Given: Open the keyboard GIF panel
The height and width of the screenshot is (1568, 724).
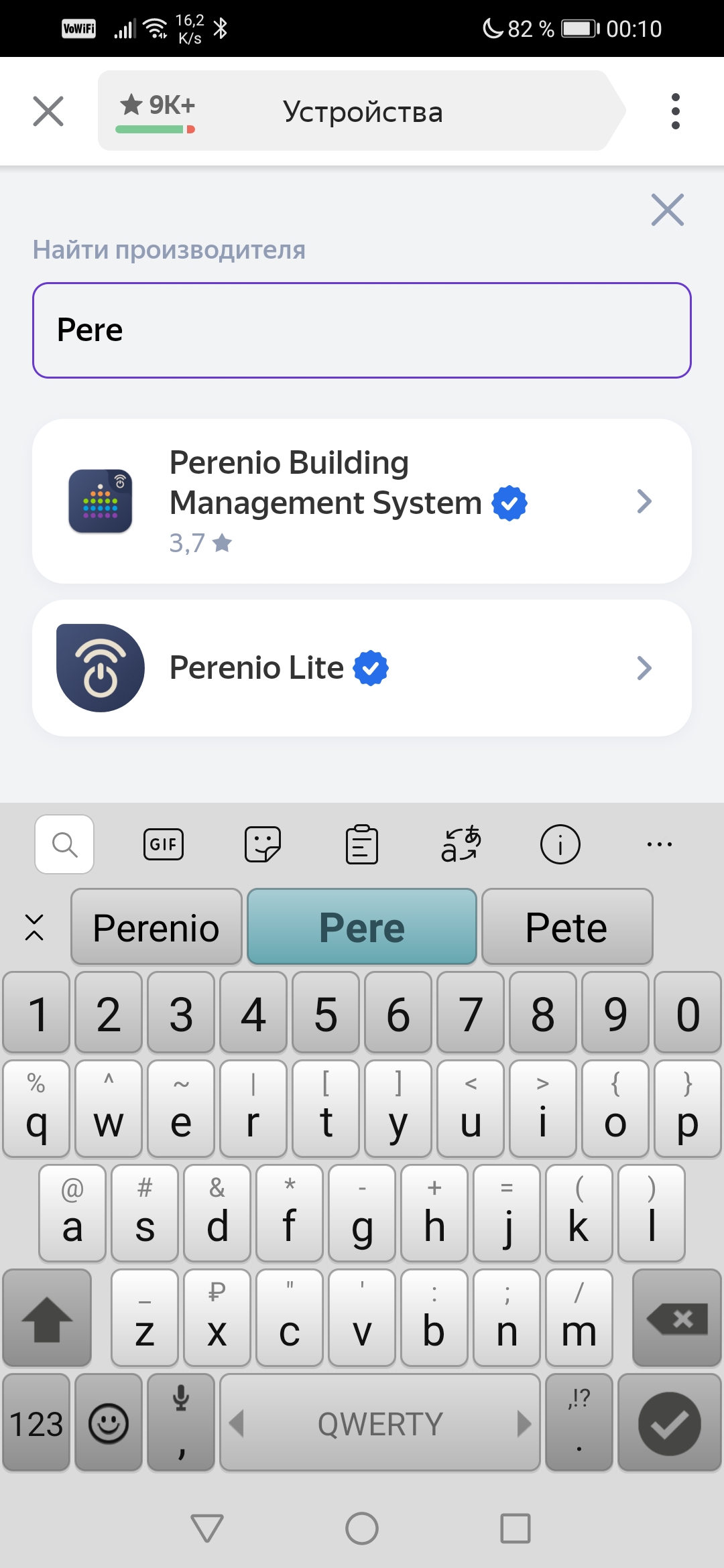Looking at the screenshot, I should tap(164, 844).
